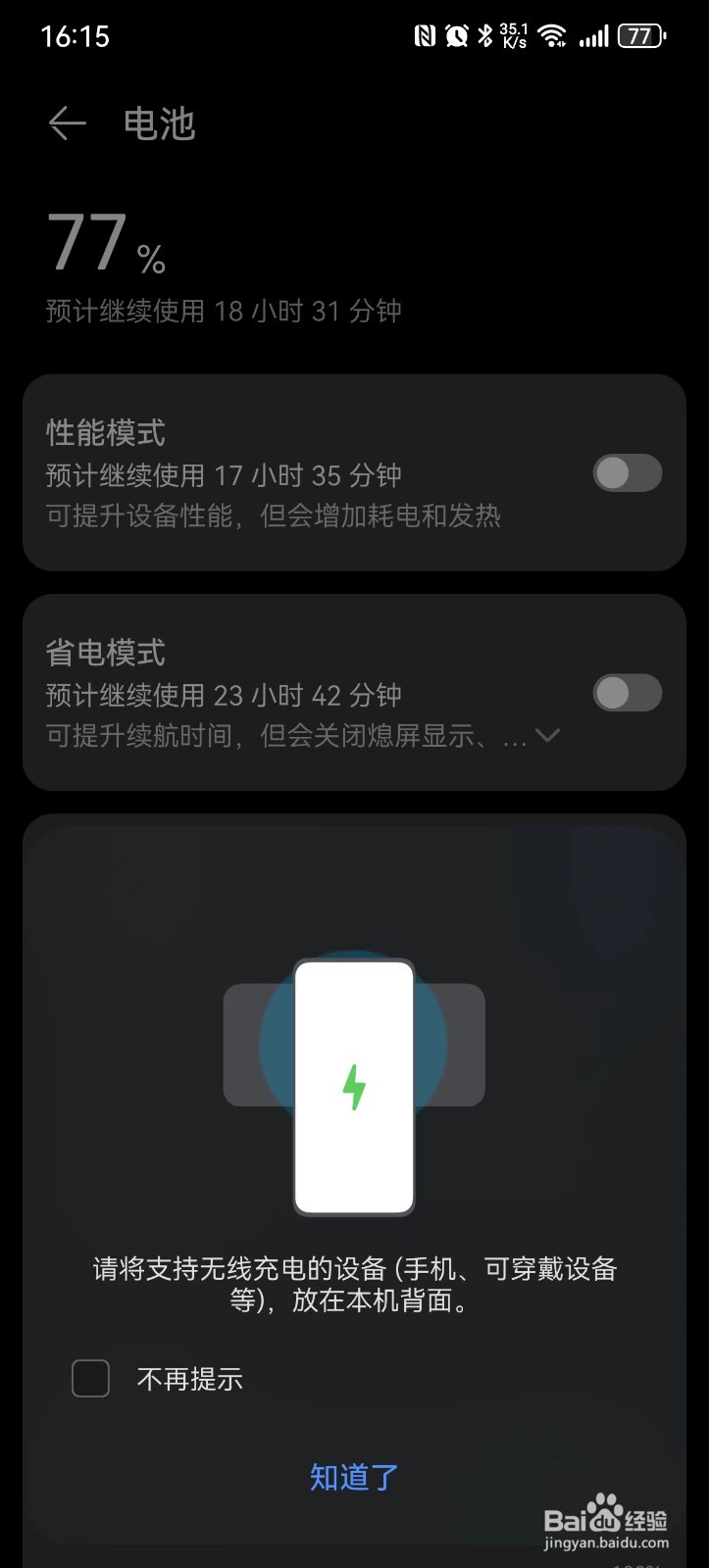Enable 性能模式 (performance mode)
The image size is (709, 1568).
[x=627, y=473]
